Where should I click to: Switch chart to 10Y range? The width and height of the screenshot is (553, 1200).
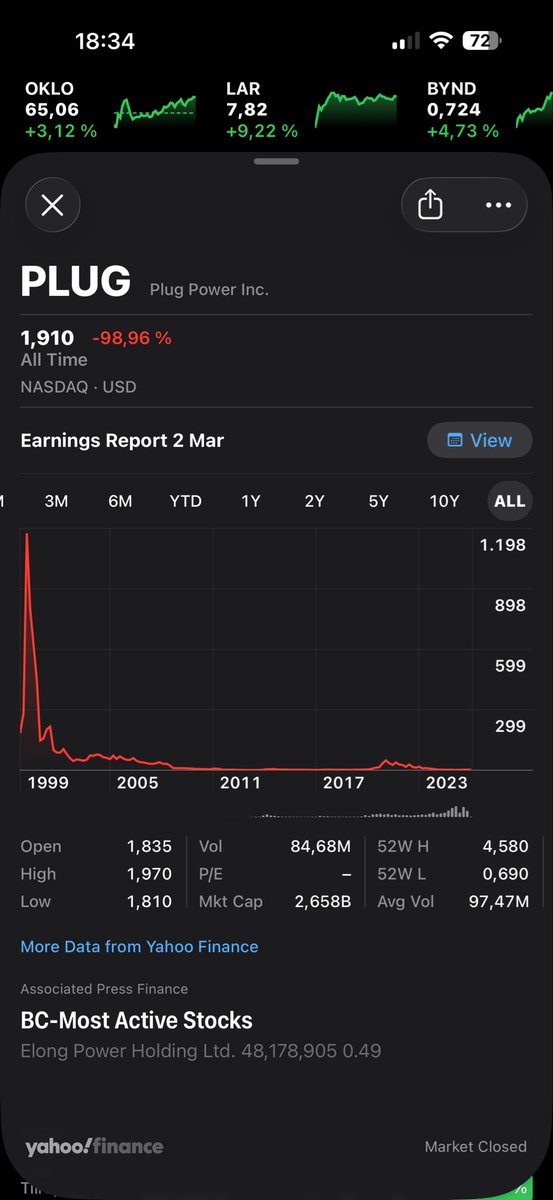(443, 501)
